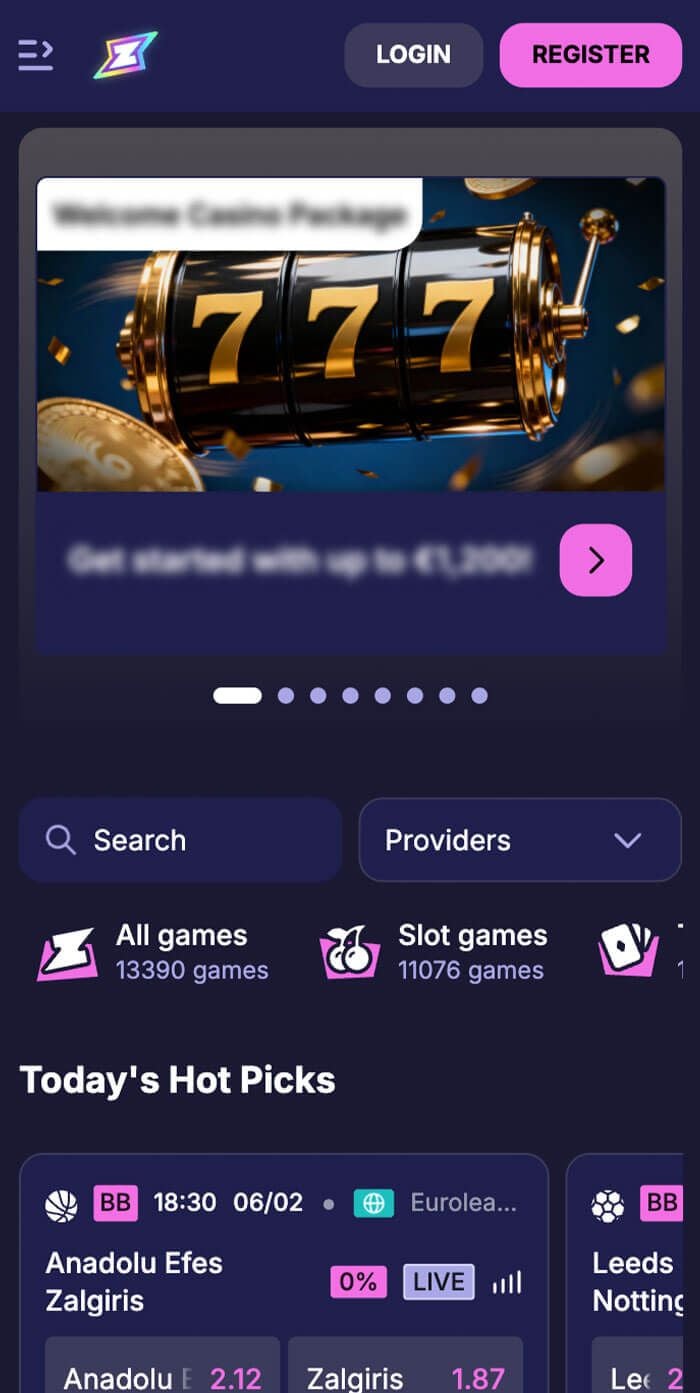Tap the LOGIN button

pyautogui.click(x=413, y=55)
